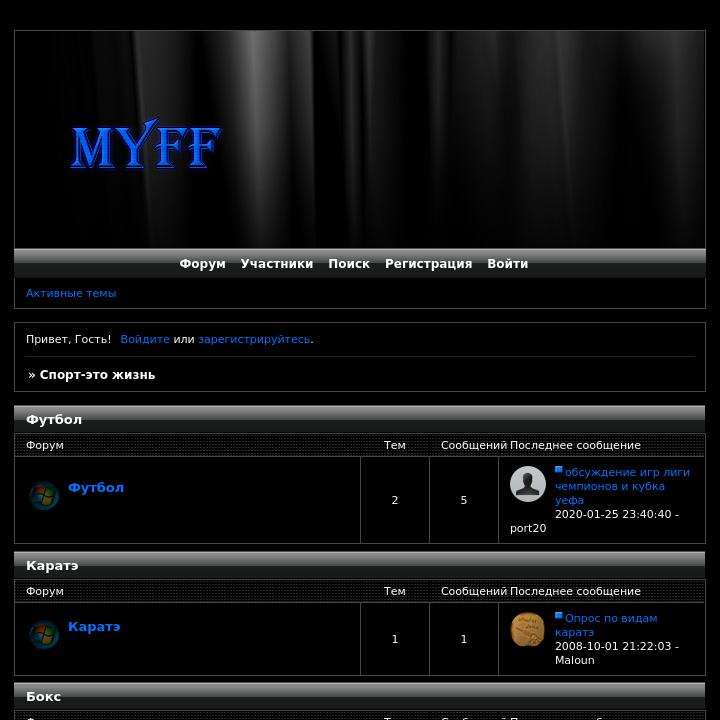
Task: Open the Каратэ forum
Action: click(94, 627)
